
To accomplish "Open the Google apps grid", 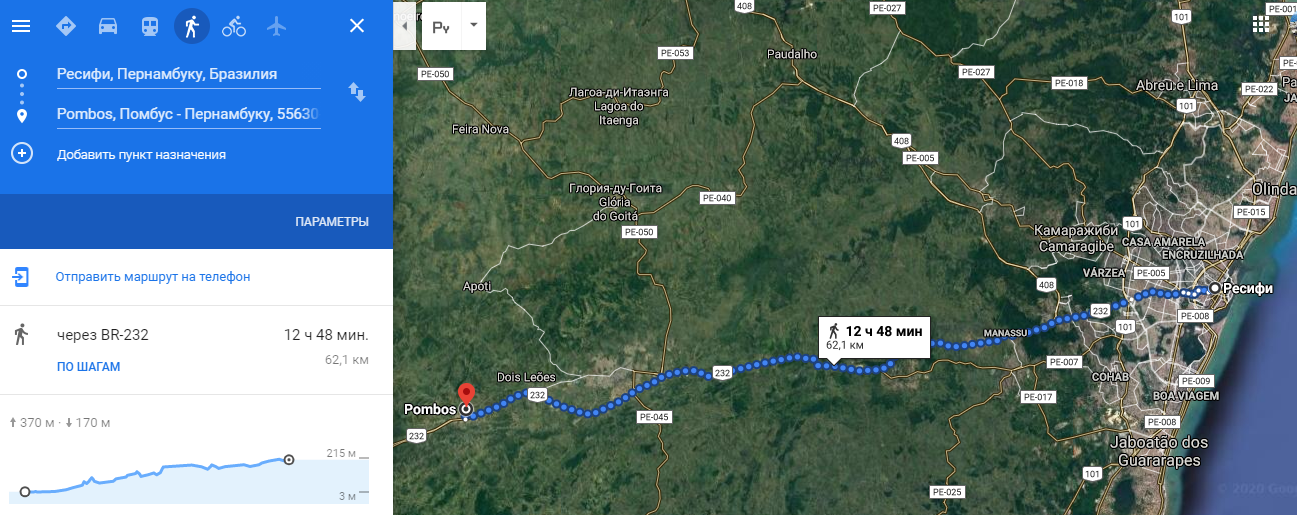I will tap(1261, 26).
